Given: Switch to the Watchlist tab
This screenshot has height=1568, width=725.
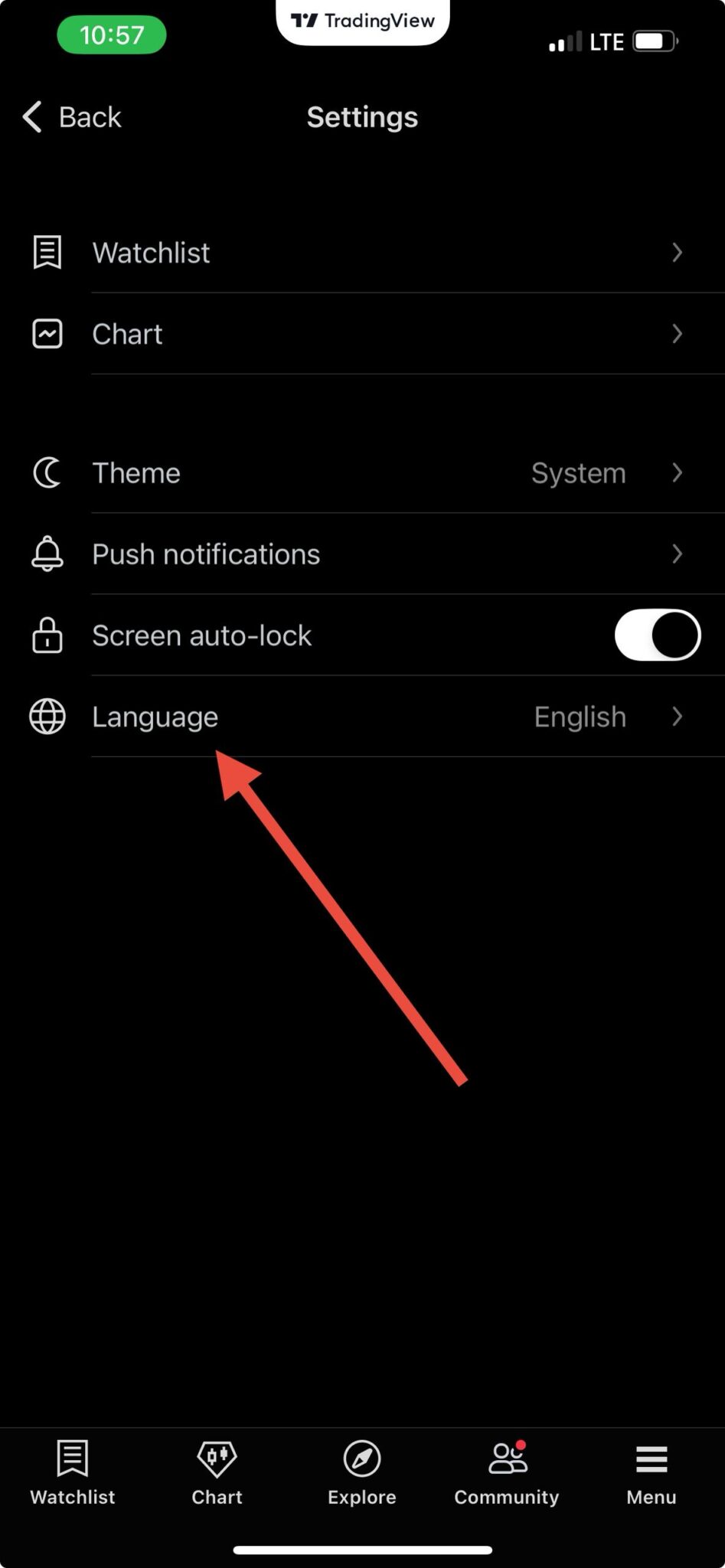Looking at the screenshot, I should click(73, 1473).
